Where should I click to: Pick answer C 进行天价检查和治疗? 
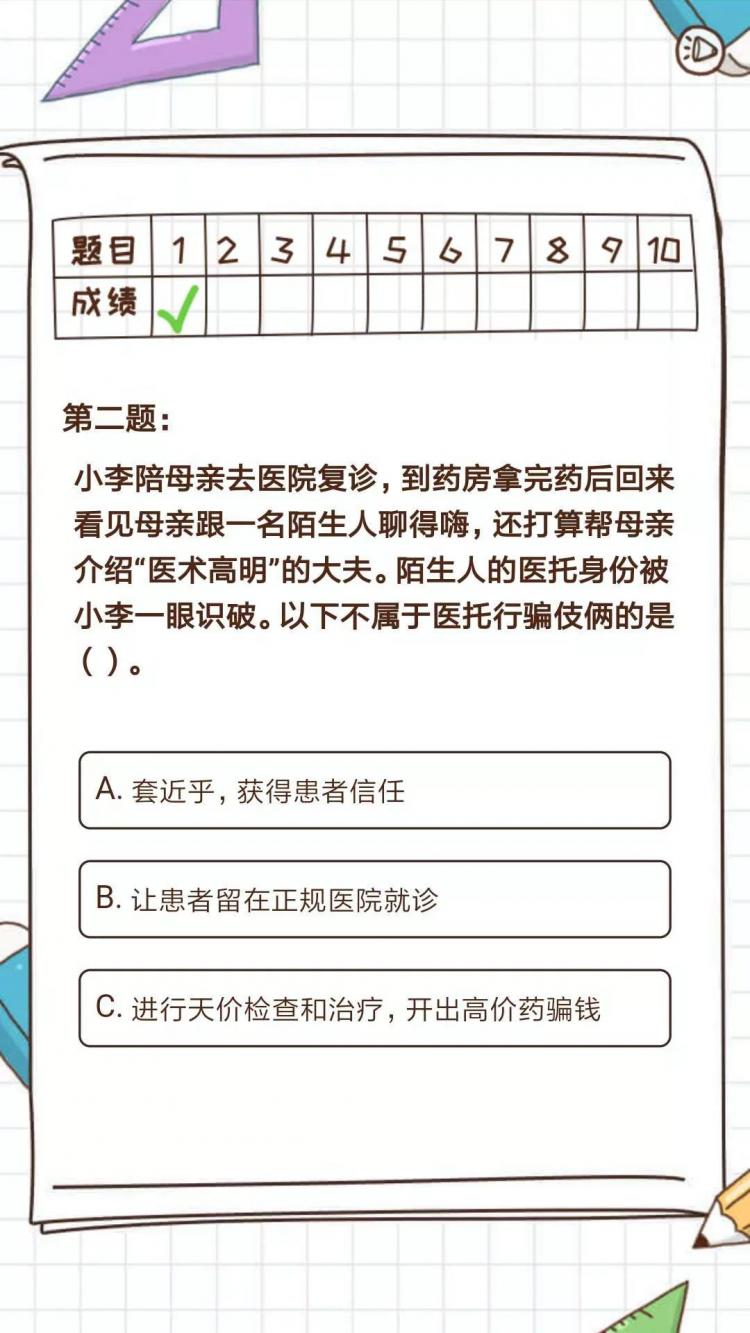pos(374,1008)
